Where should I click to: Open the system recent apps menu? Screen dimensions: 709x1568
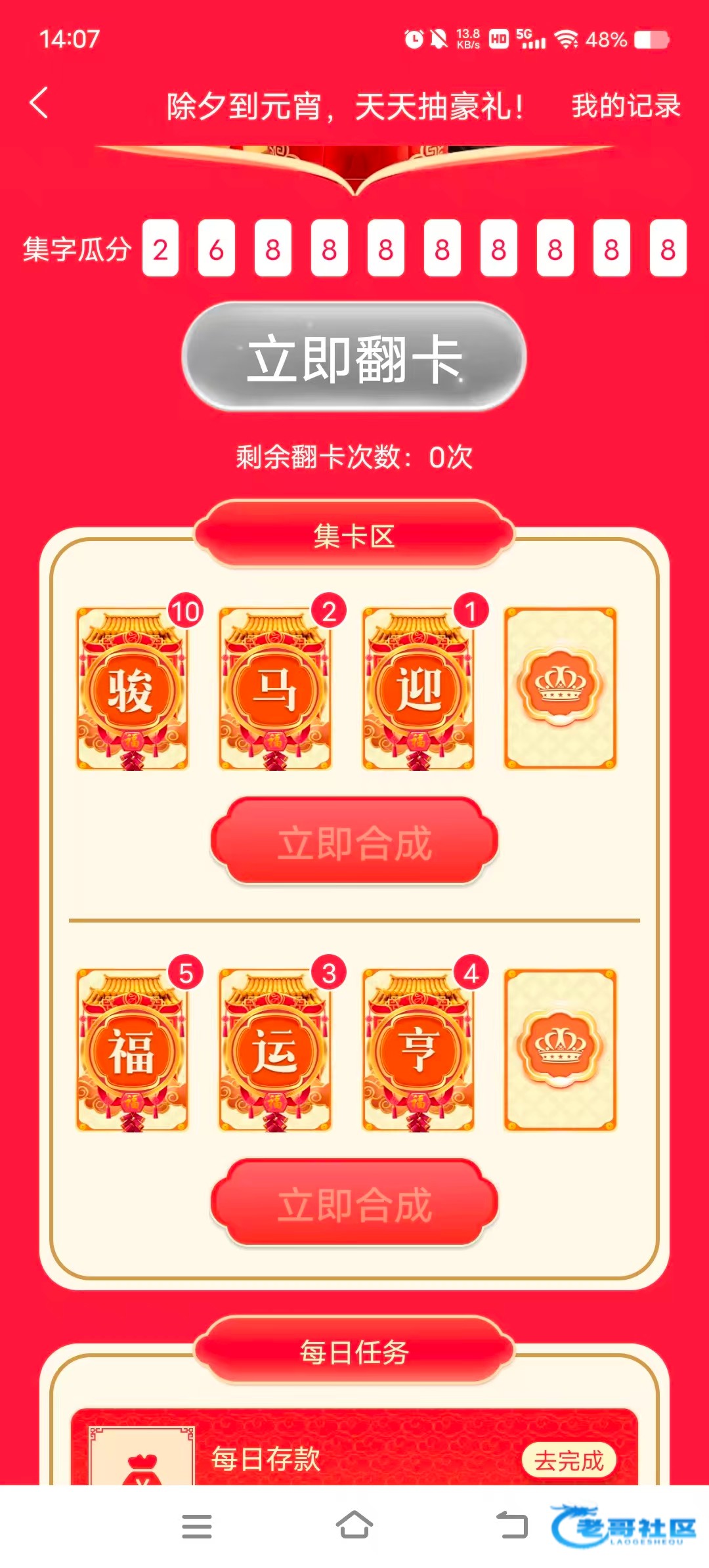[x=197, y=1526]
